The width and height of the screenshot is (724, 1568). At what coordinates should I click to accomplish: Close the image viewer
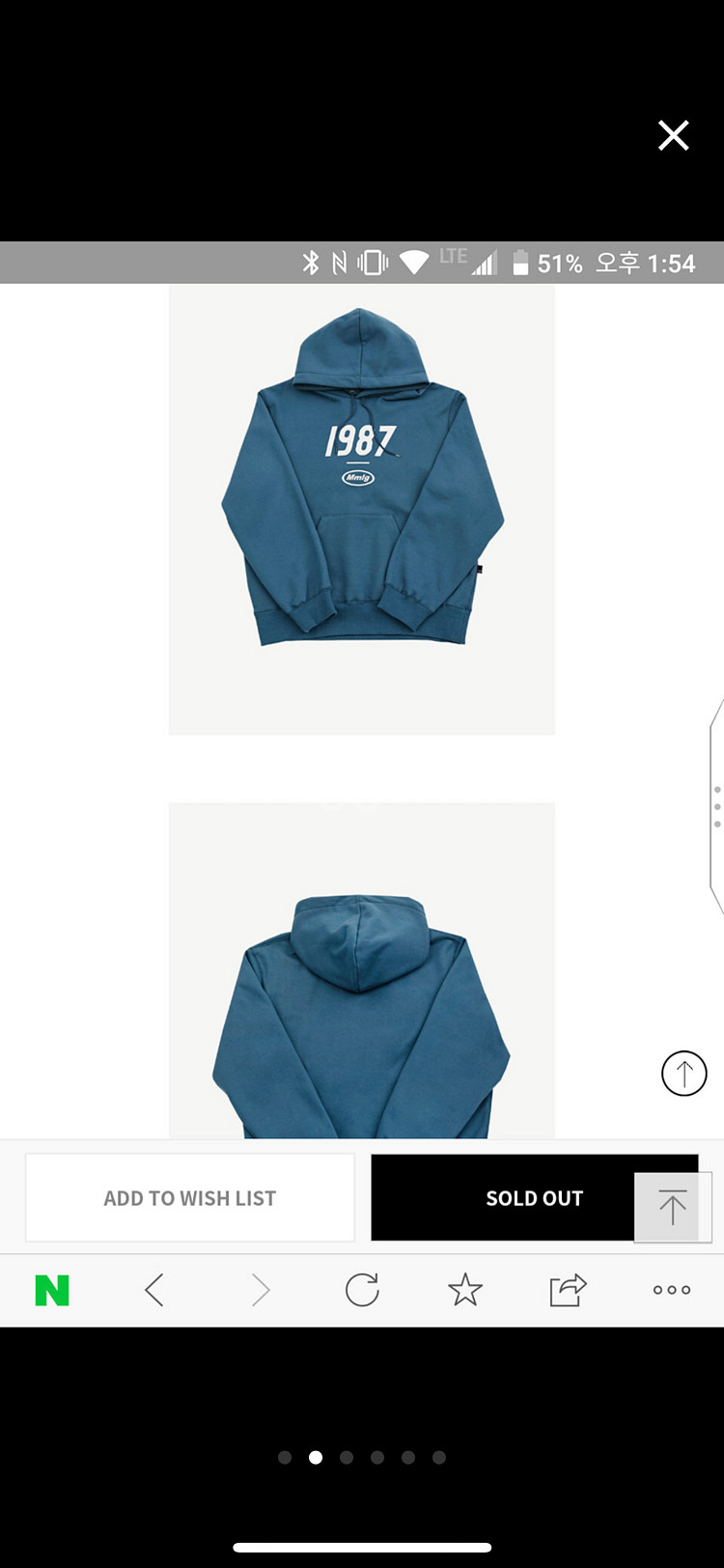point(673,136)
